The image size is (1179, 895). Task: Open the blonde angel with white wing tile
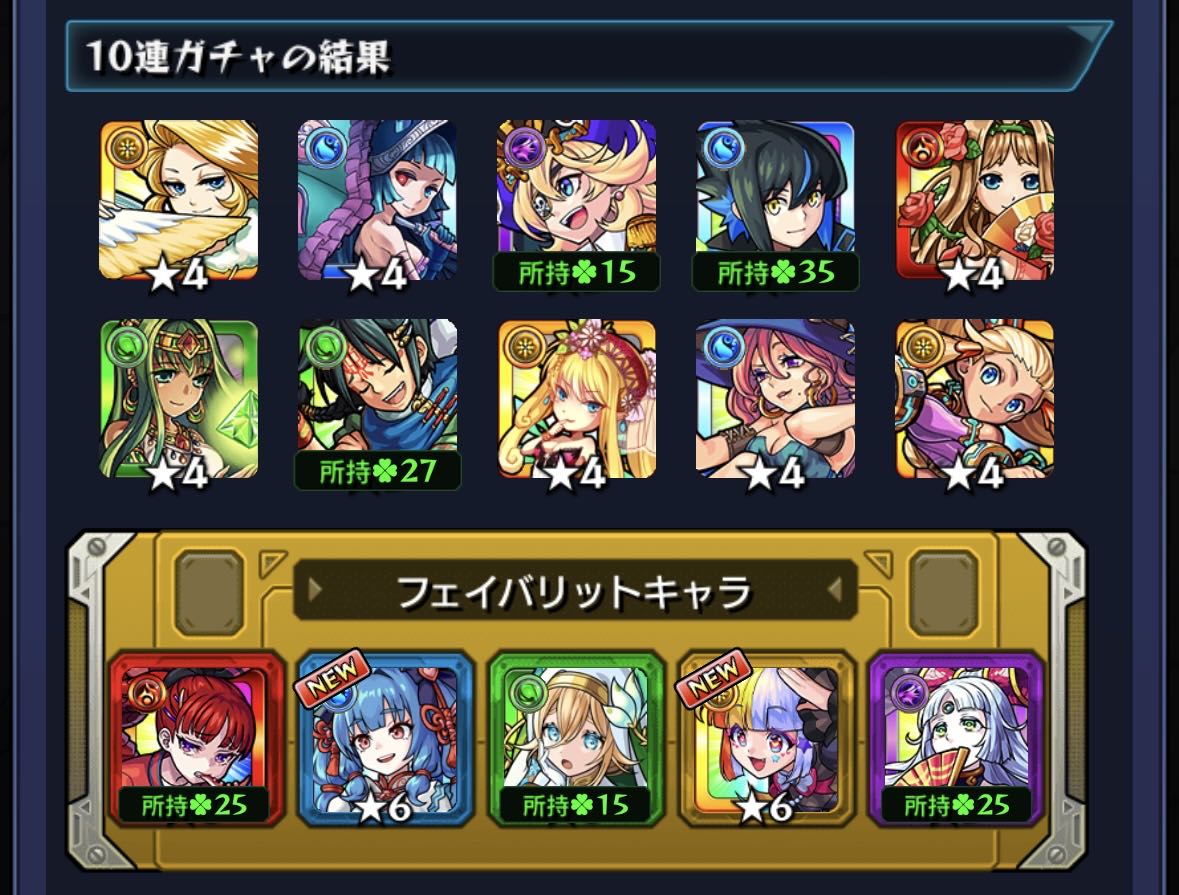click(178, 200)
